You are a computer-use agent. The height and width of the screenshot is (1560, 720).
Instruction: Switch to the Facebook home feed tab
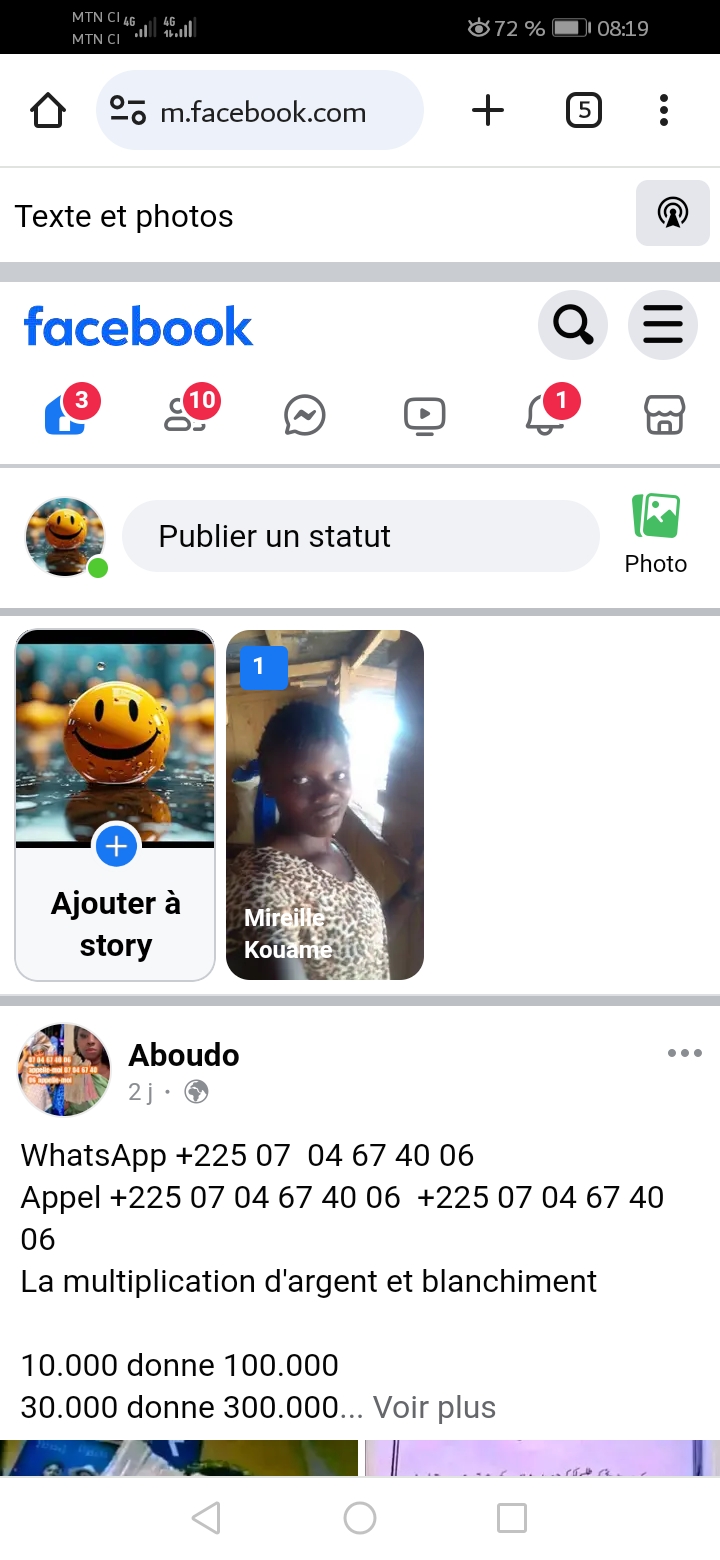[66, 414]
